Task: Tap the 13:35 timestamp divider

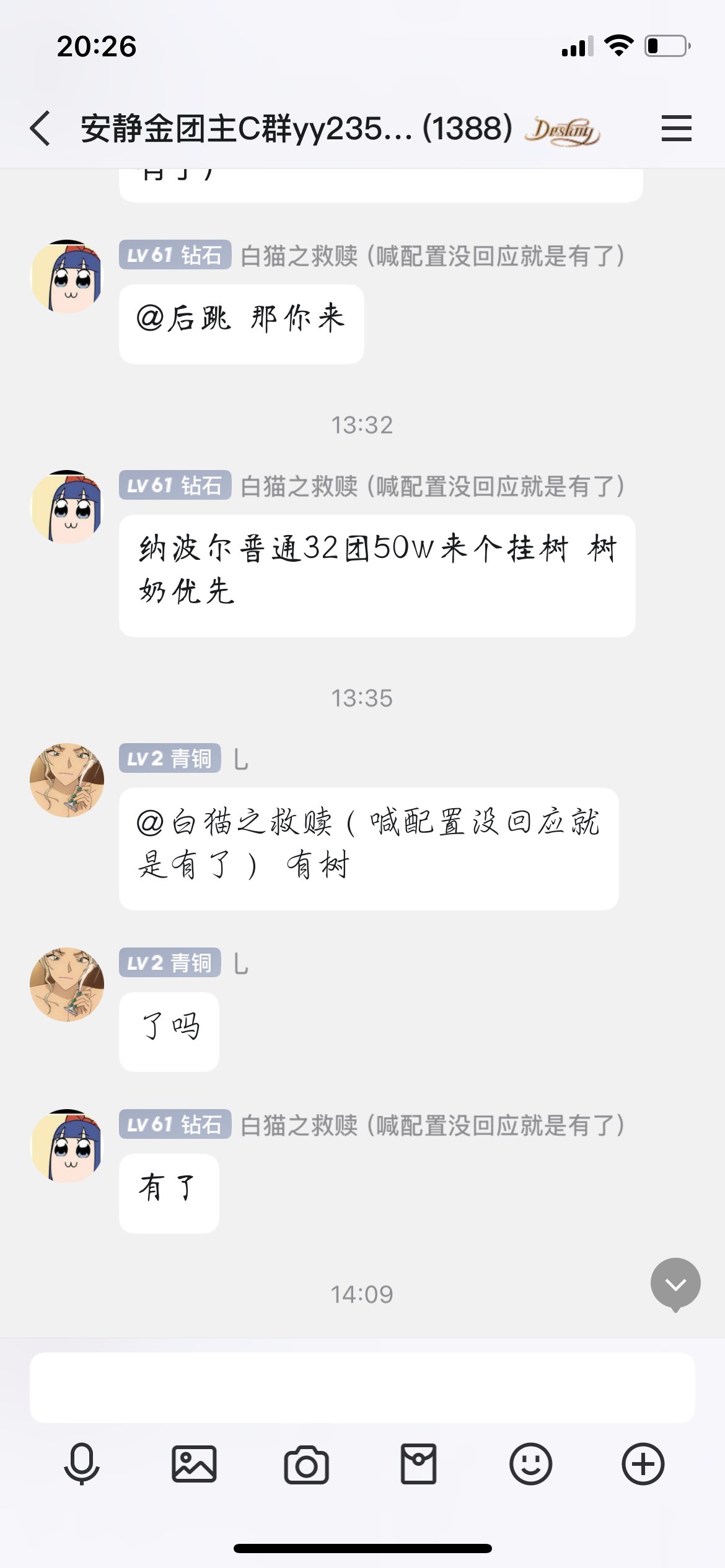Action: coord(362,699)
